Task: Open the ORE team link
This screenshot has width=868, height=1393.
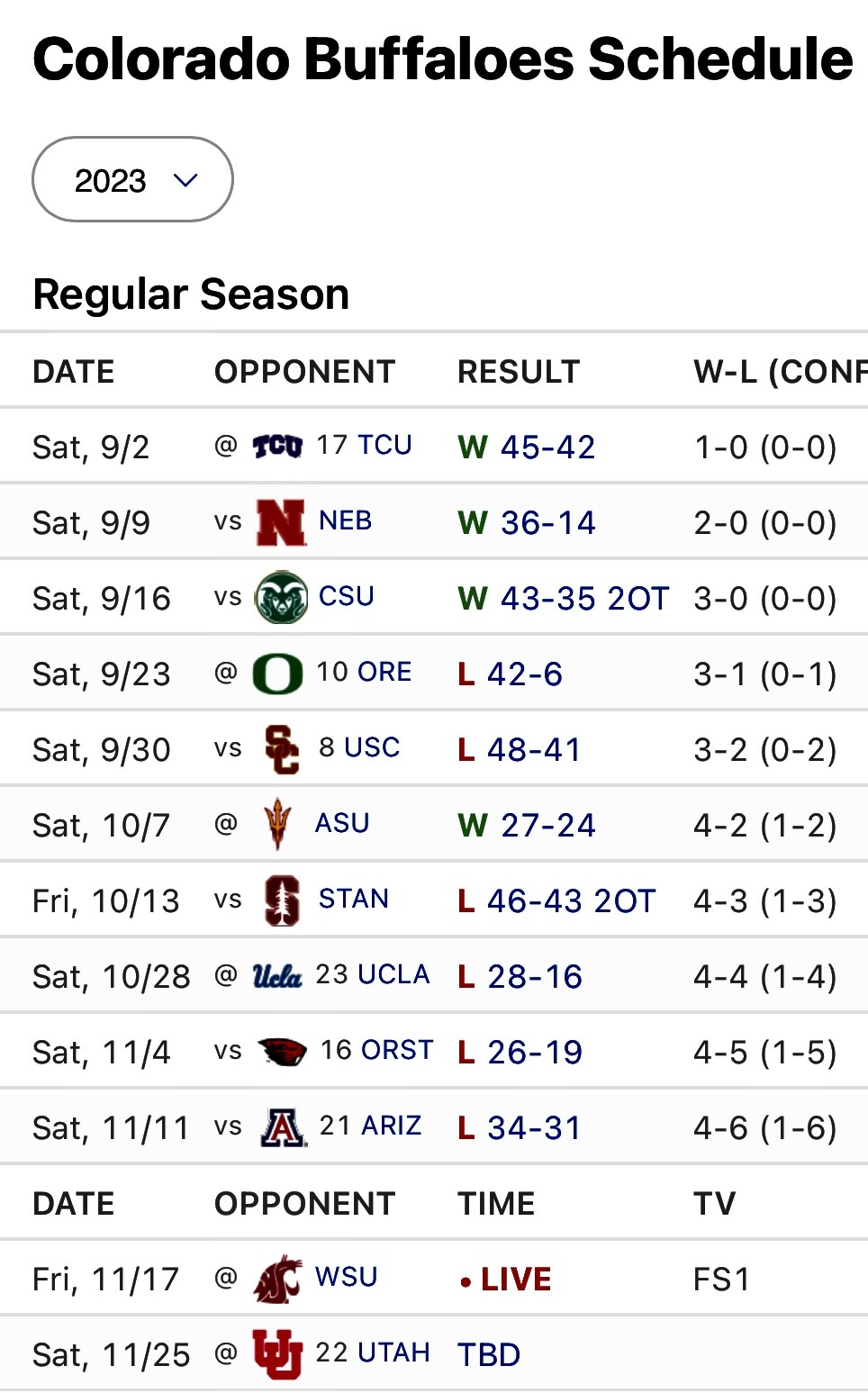Action: coord(384,673)
